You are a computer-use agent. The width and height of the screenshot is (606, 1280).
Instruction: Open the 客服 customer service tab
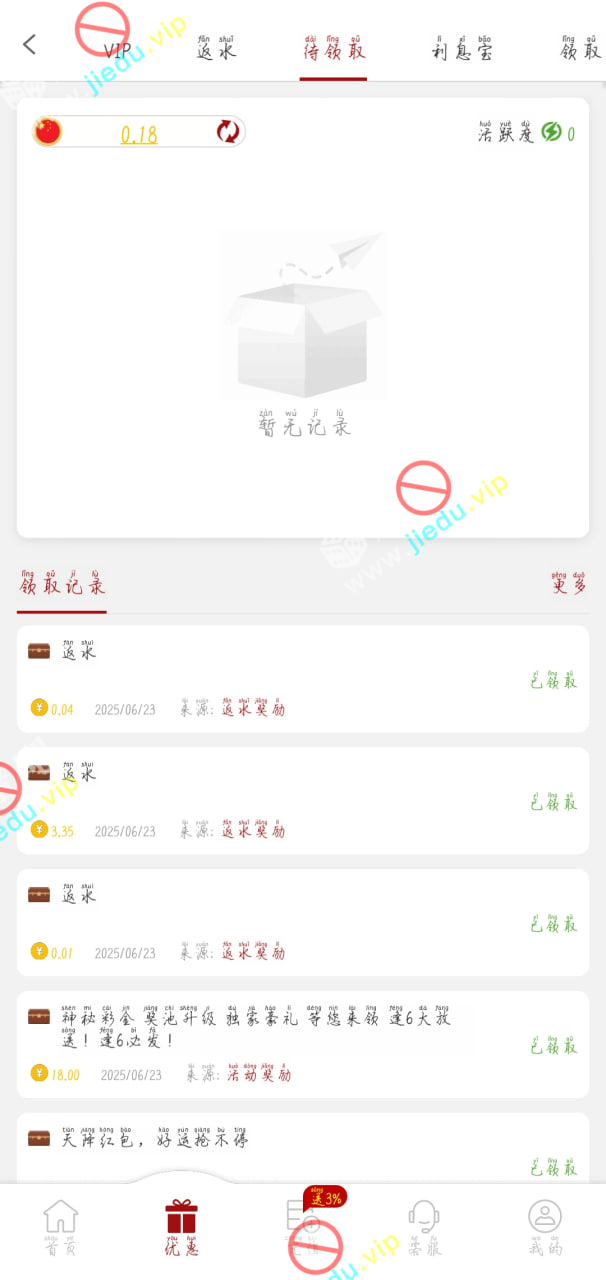coord(424,1227)
